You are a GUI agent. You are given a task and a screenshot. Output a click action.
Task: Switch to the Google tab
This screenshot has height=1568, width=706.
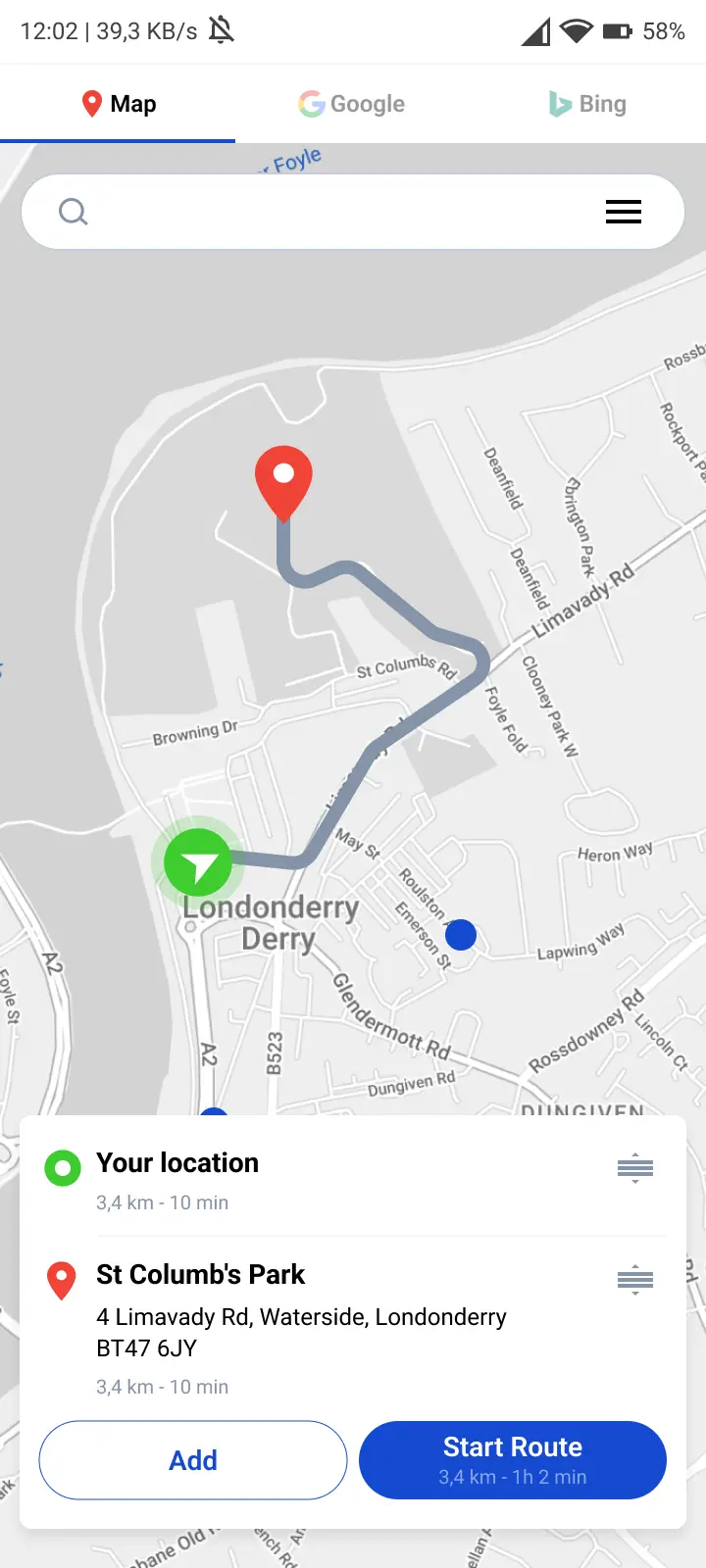click(352, 104)
